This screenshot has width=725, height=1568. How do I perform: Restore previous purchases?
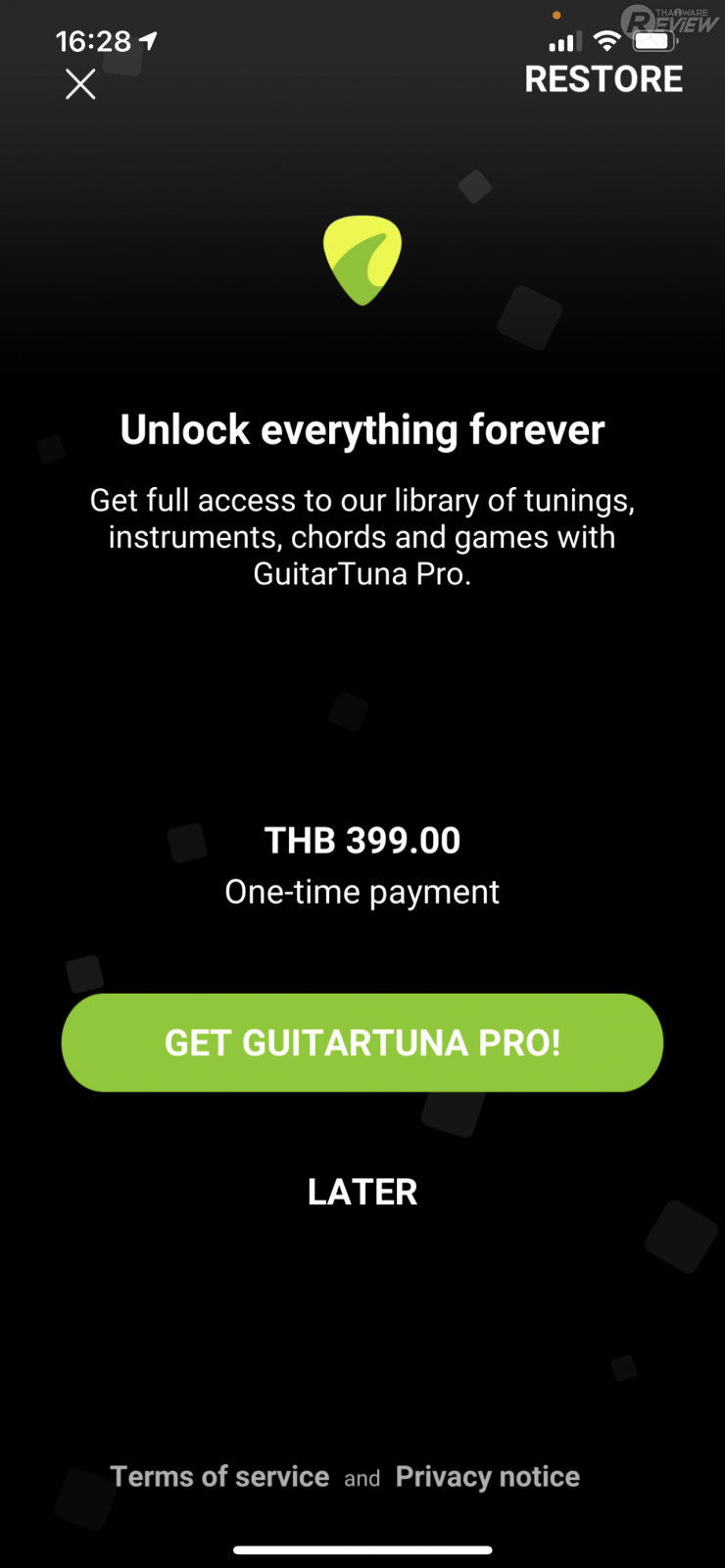click(604, 79)
